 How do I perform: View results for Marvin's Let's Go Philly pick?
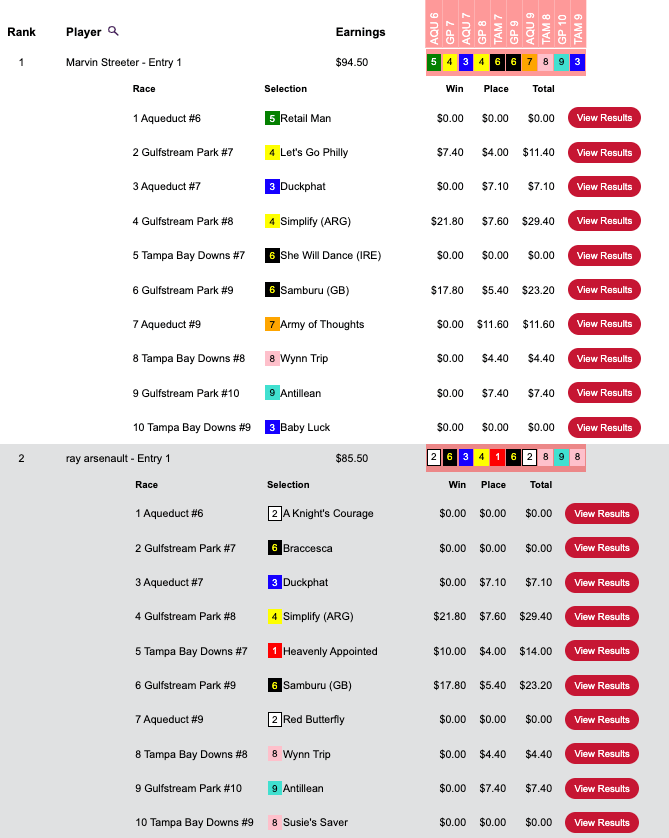[x=604, y=153]
